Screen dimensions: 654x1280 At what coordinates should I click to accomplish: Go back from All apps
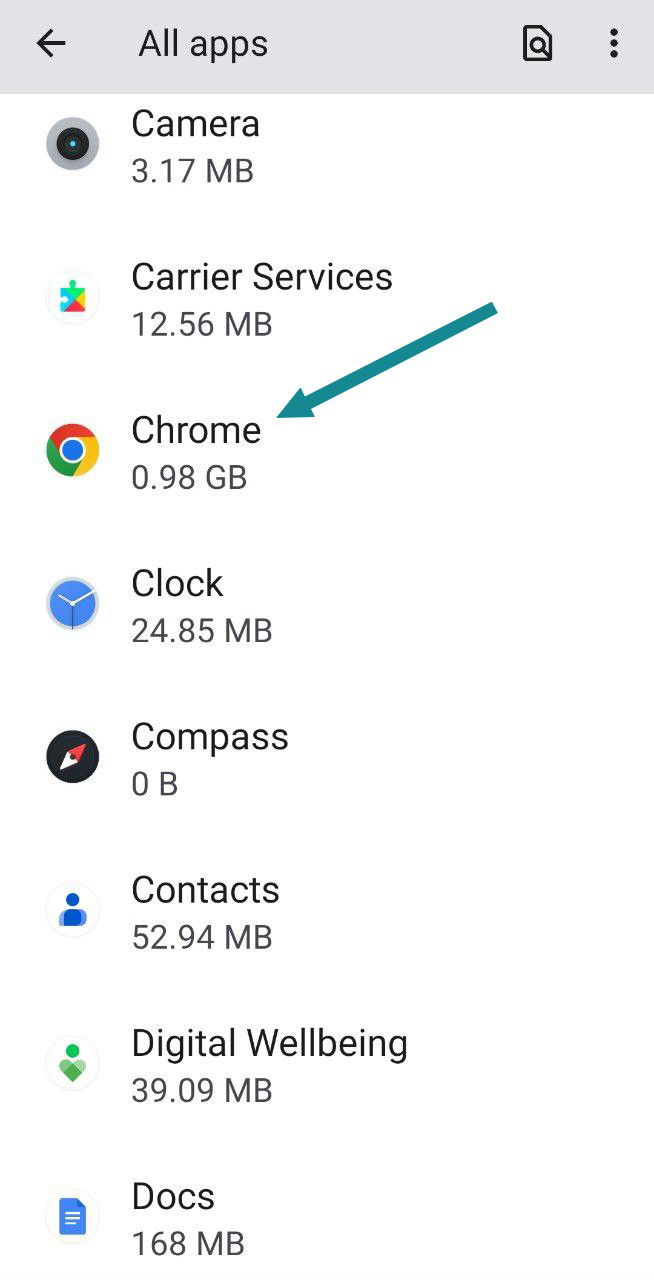coord(50,44)
